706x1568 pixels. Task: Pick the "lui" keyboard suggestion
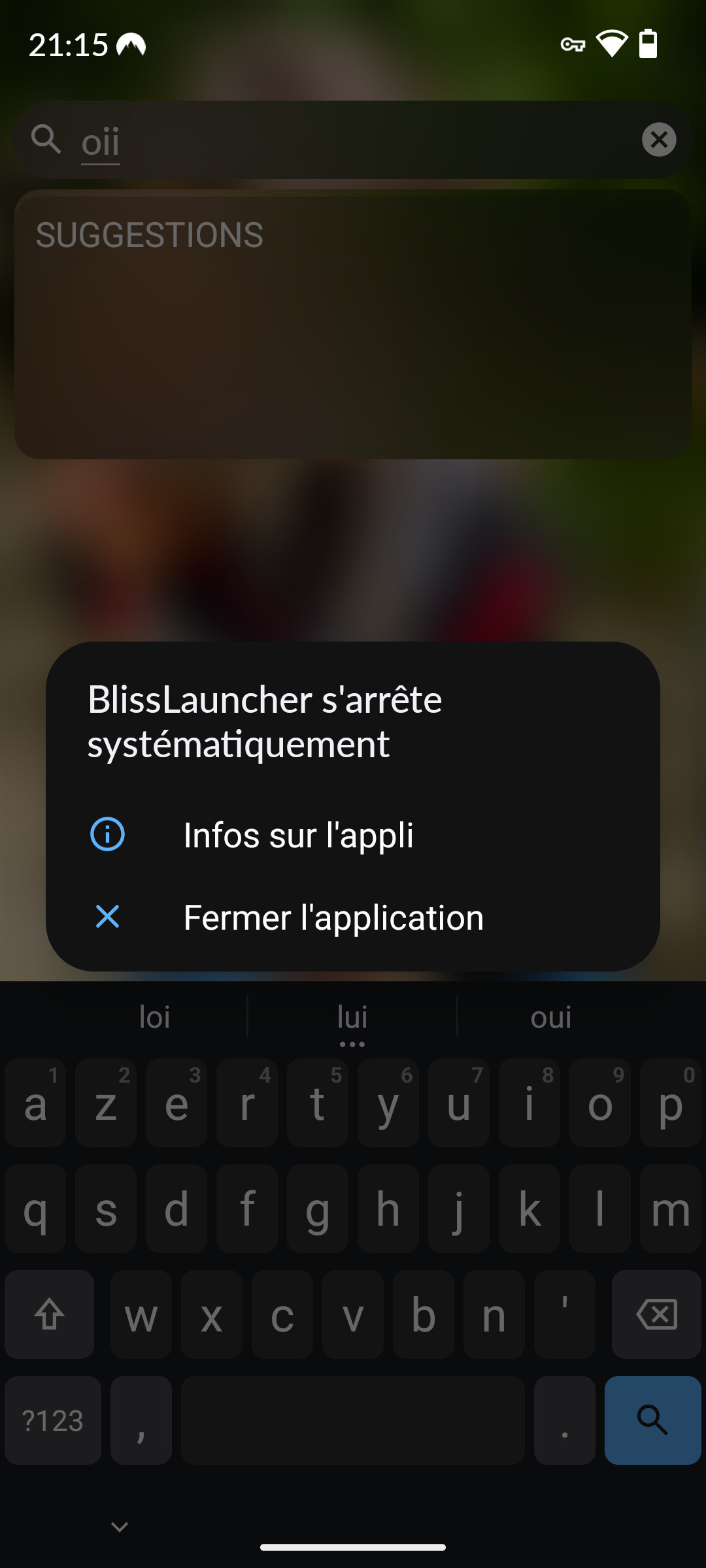352,1017
